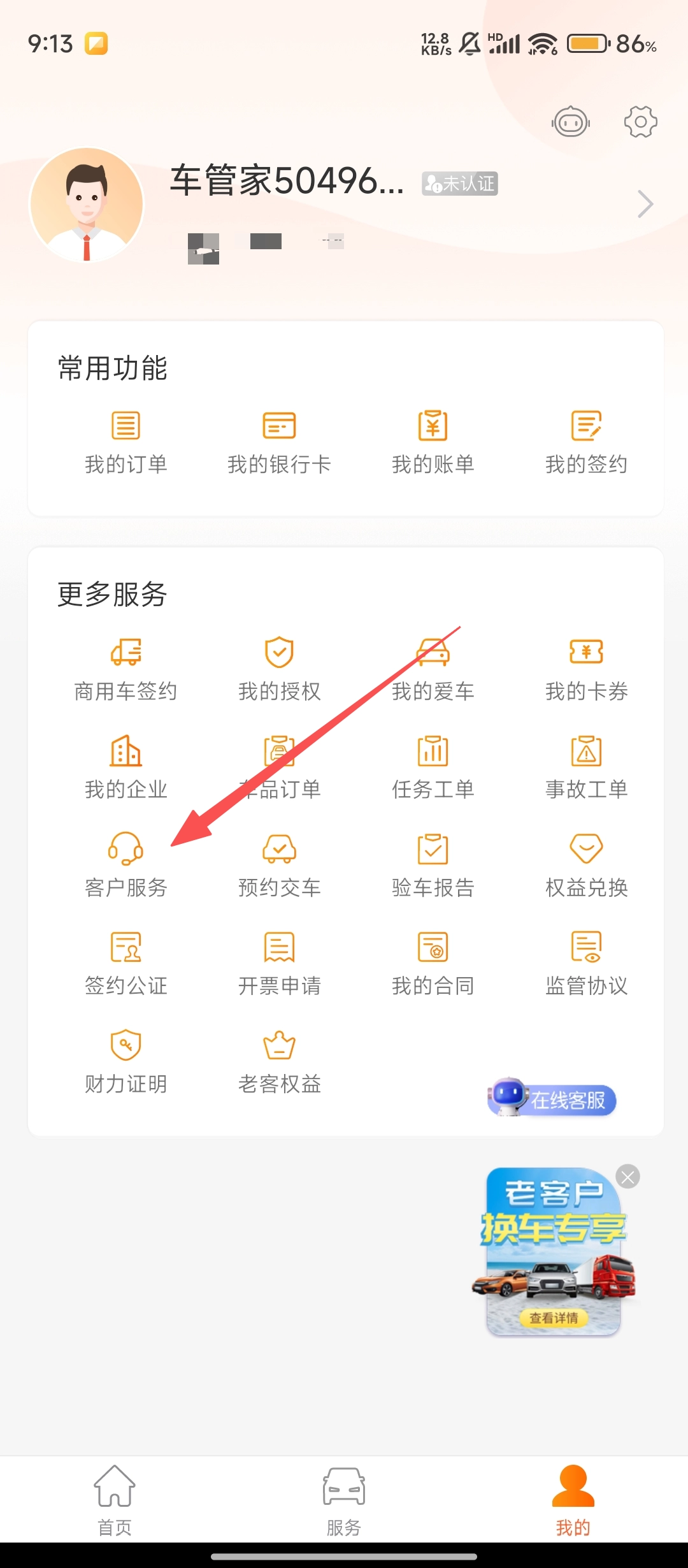Open profile details via the chevron arrow
Screen dimensions: 688x1568
[x=645, y=204]
